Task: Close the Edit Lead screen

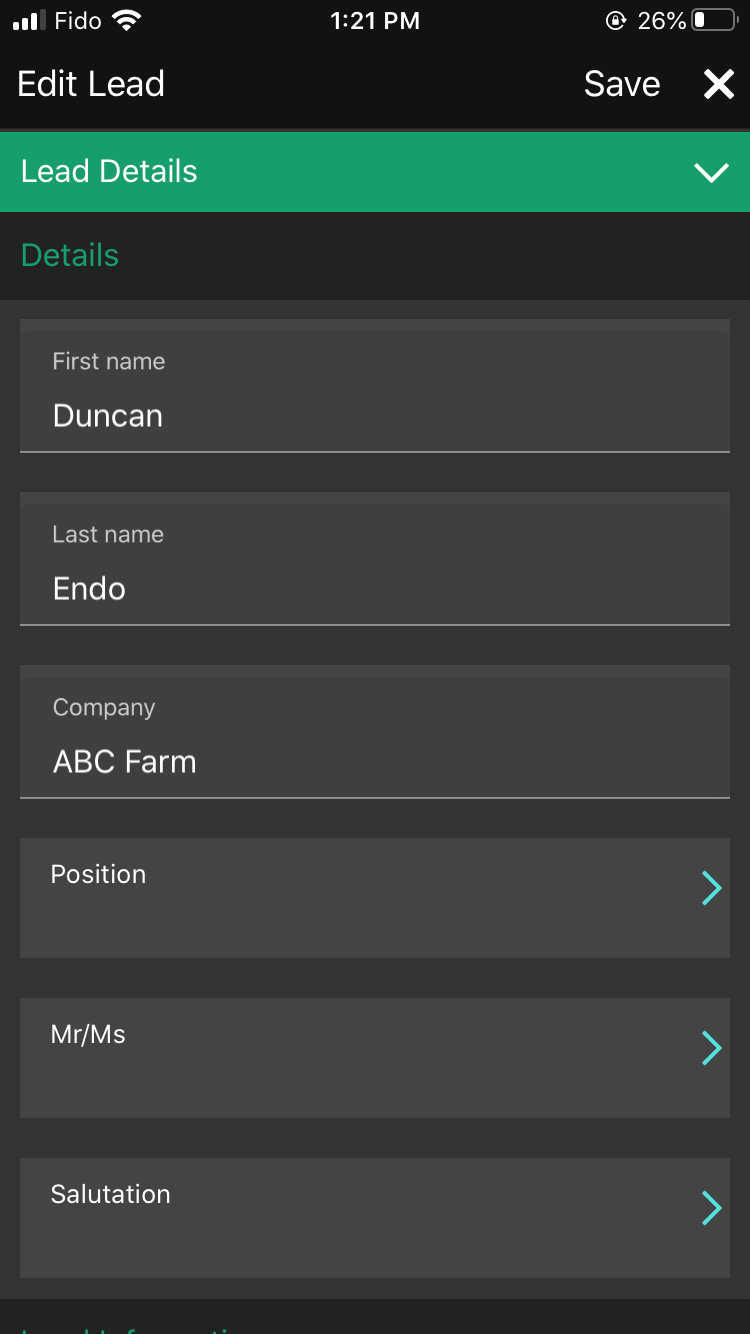Action: pyautogui.click(x=718, y=84)
